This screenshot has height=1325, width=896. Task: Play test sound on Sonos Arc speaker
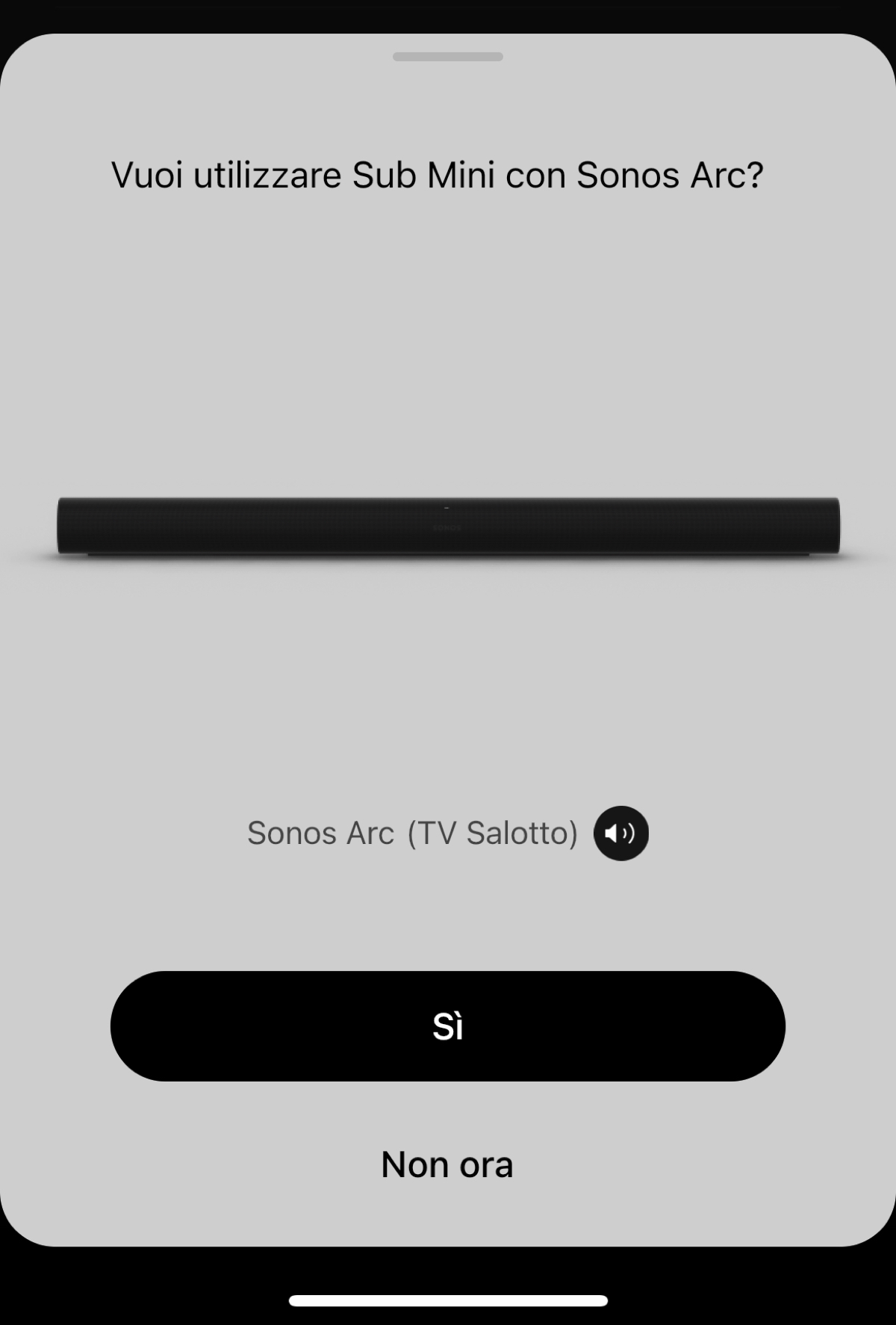pos(620,833)
